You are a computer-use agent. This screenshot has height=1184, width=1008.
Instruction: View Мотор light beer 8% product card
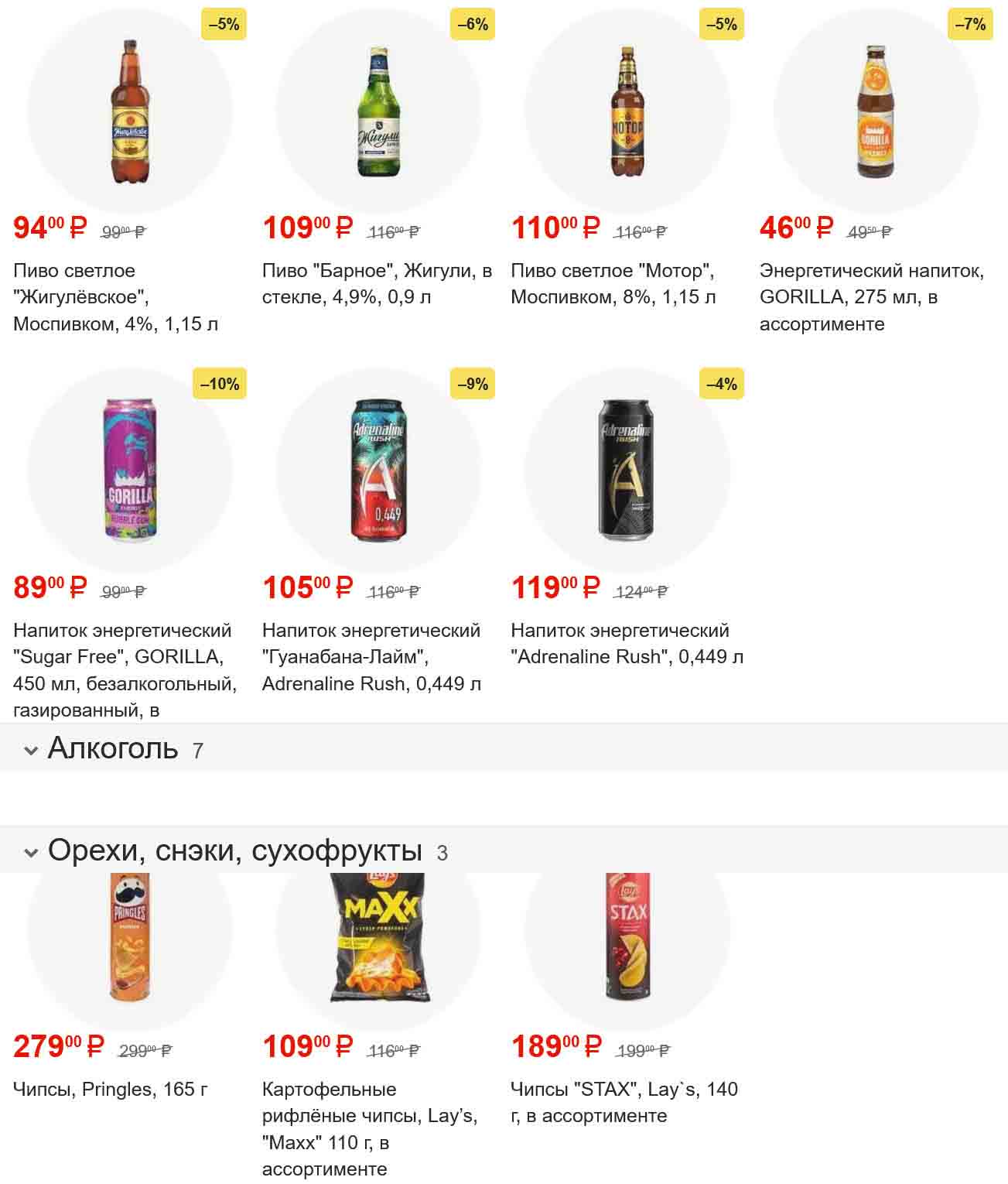pos(627,113)
